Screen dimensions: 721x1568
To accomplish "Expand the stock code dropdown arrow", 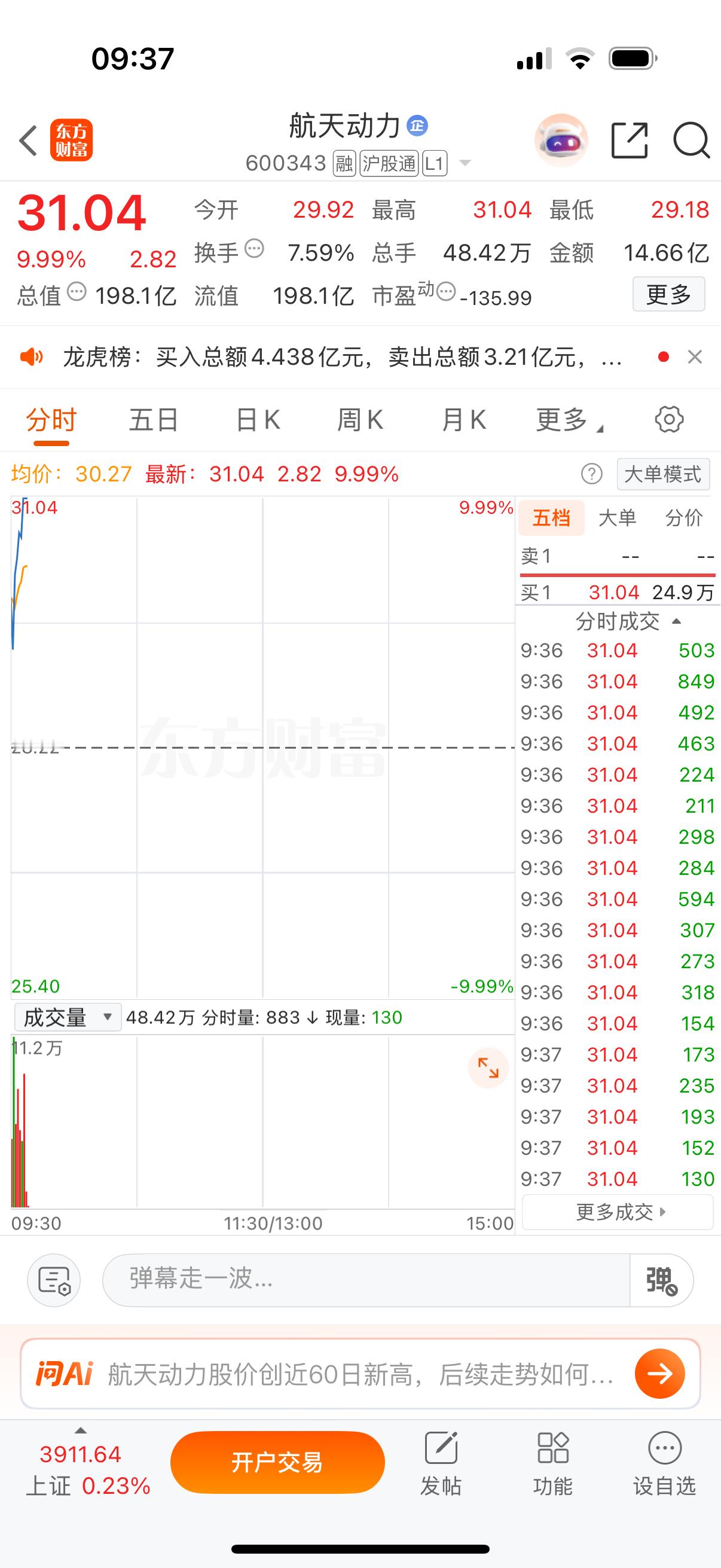I will 465,163.
